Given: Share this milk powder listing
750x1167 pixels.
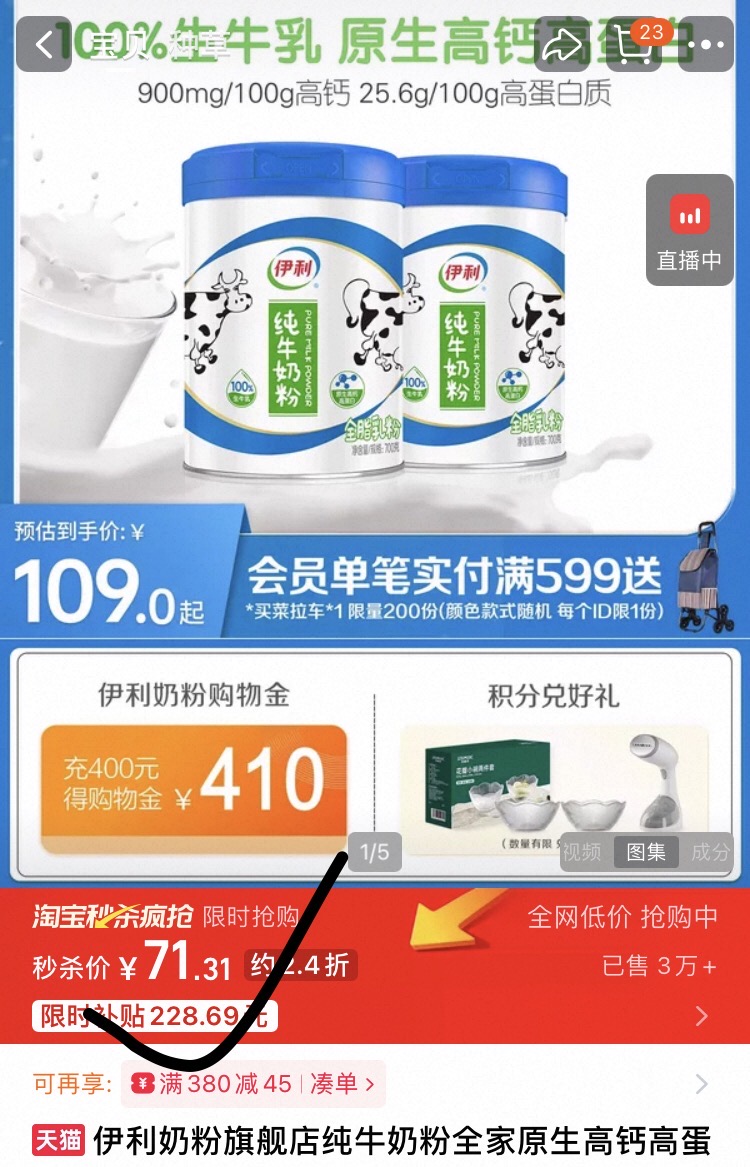Looking at the screenshot, I should tap(563, 45).
